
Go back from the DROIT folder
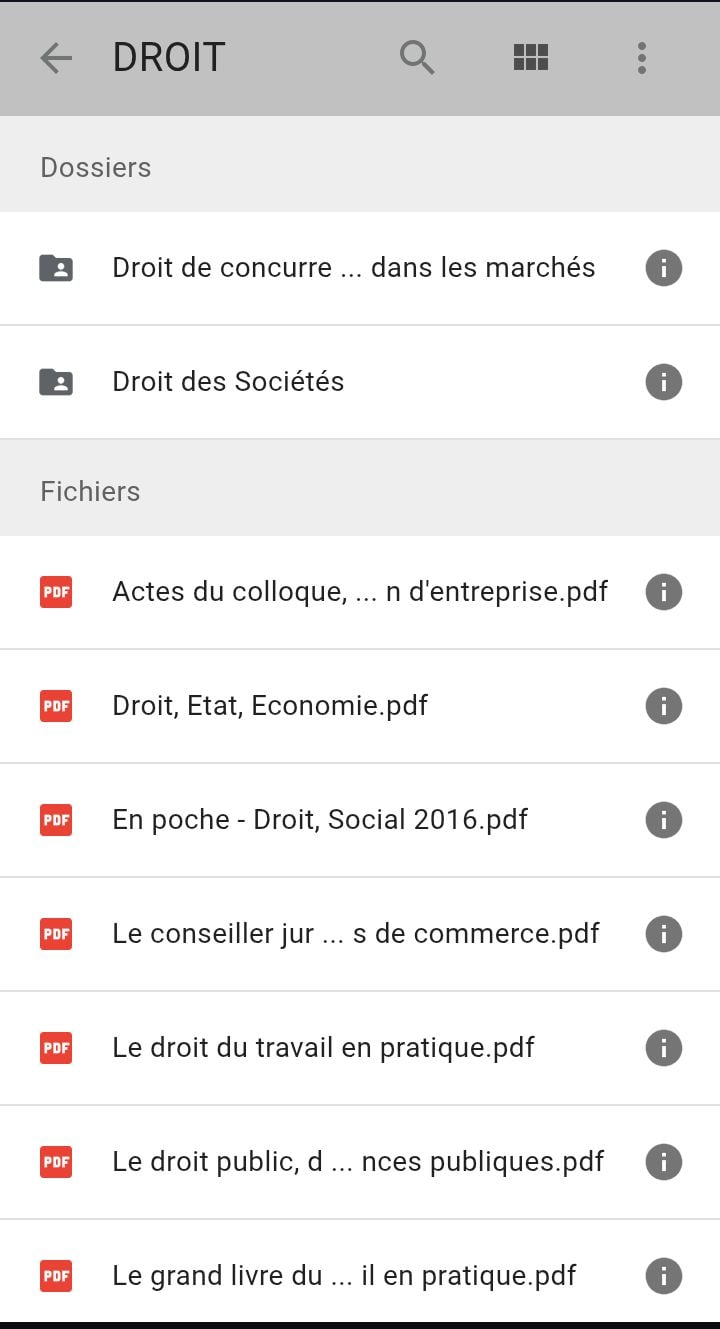coord(56,58)
